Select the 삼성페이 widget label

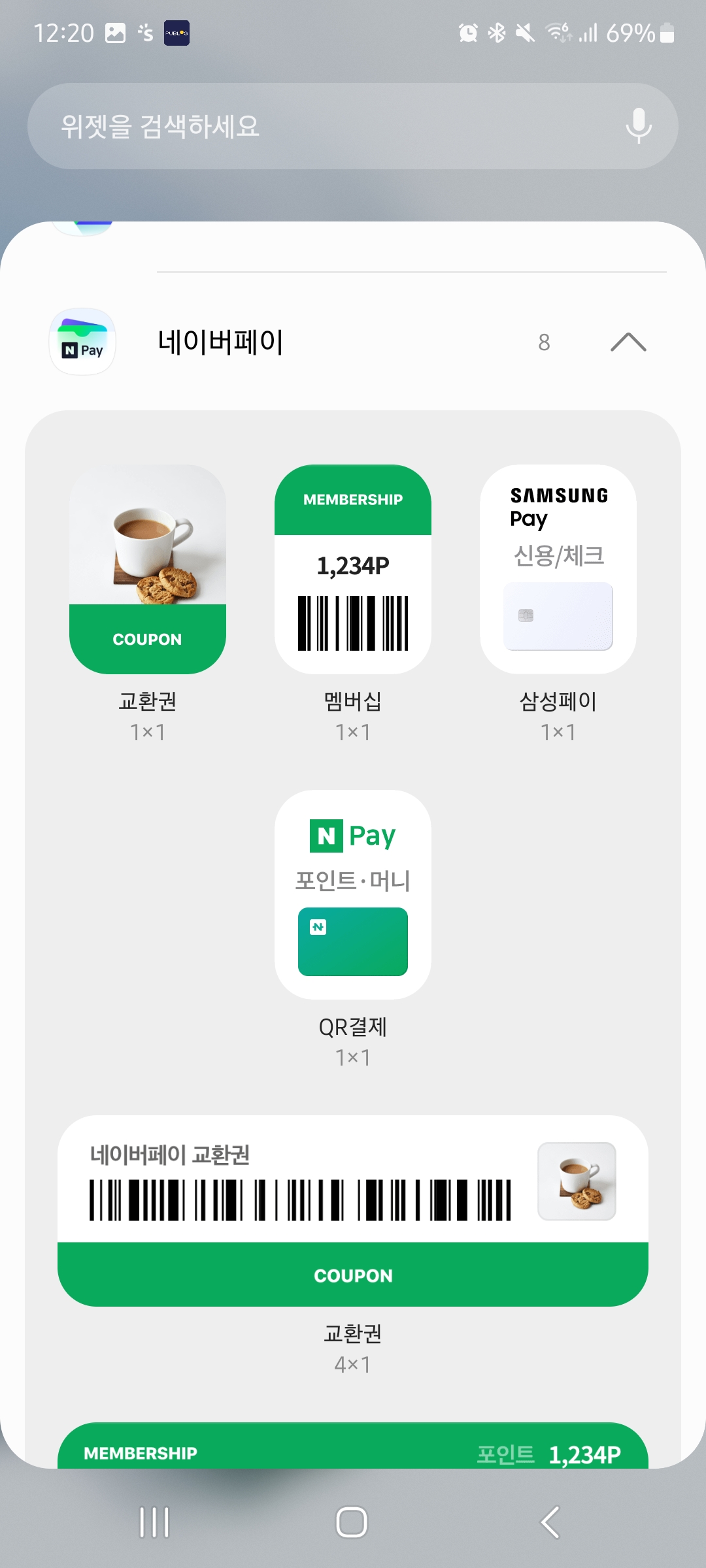558,702
